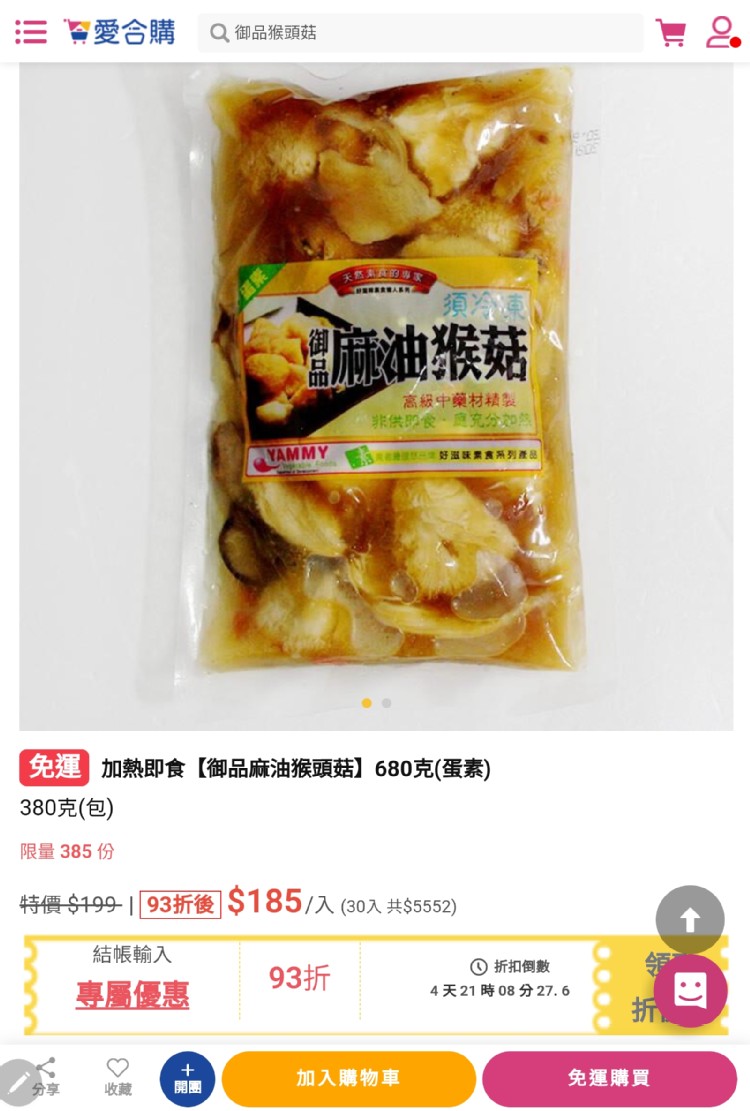Open the 專屬優惠 link
Image resolution: width=750 pixels, height=1111 pixels.
132,995
